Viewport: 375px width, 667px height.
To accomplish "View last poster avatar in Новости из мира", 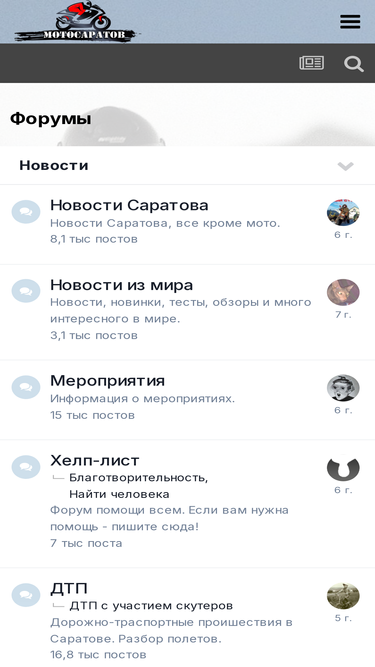I will [x=343, y=292].
